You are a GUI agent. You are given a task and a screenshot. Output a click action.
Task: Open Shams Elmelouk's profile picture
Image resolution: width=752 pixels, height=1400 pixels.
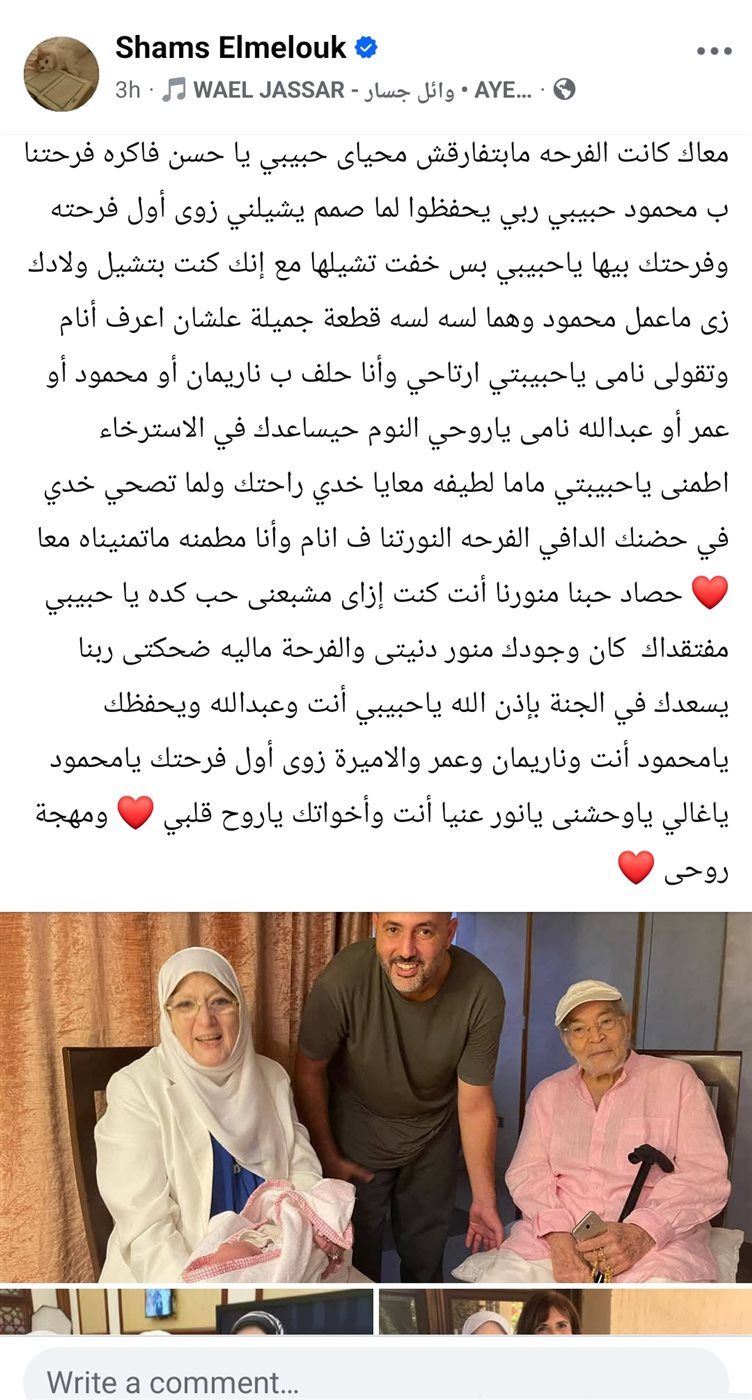click(x=61, y=74)
